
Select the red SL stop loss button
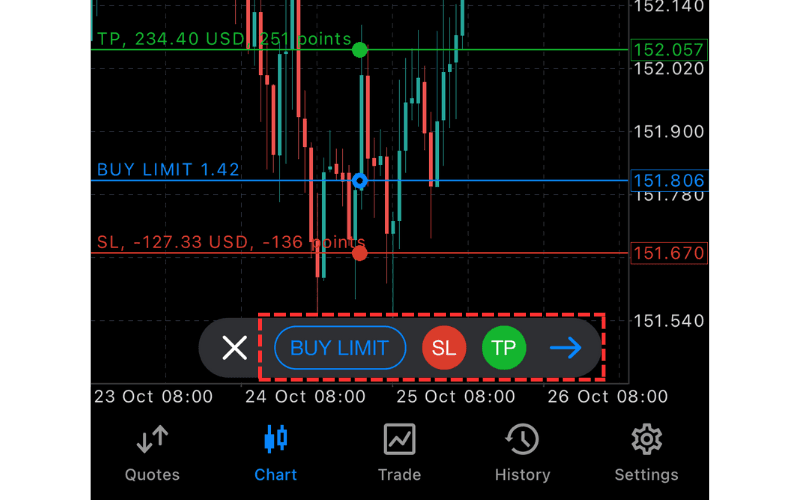click(444, 348)
